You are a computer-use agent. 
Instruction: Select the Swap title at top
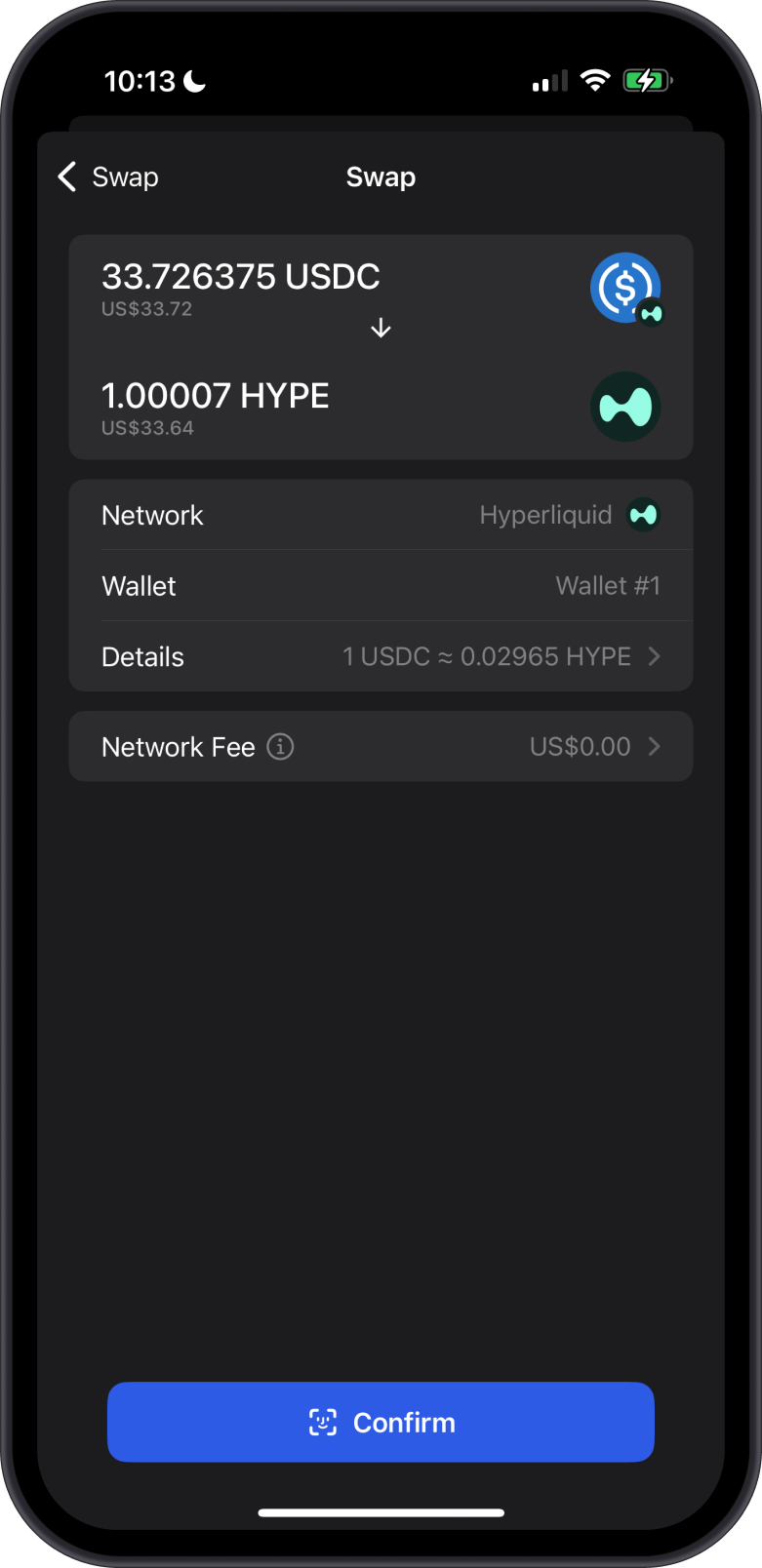[x=381, y=176]
